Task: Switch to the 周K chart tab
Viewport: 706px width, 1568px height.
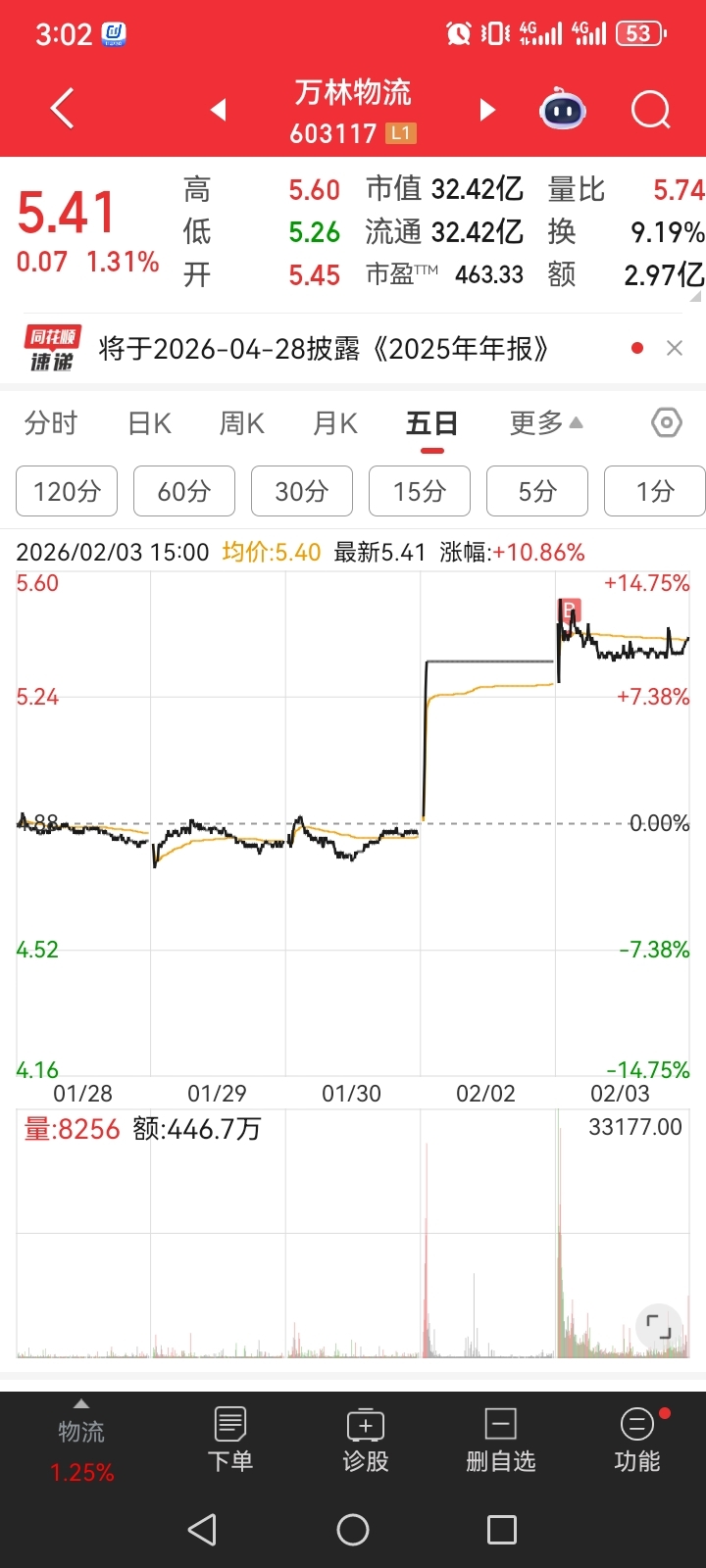Action: pyautogui.click(x=242, y=423)
